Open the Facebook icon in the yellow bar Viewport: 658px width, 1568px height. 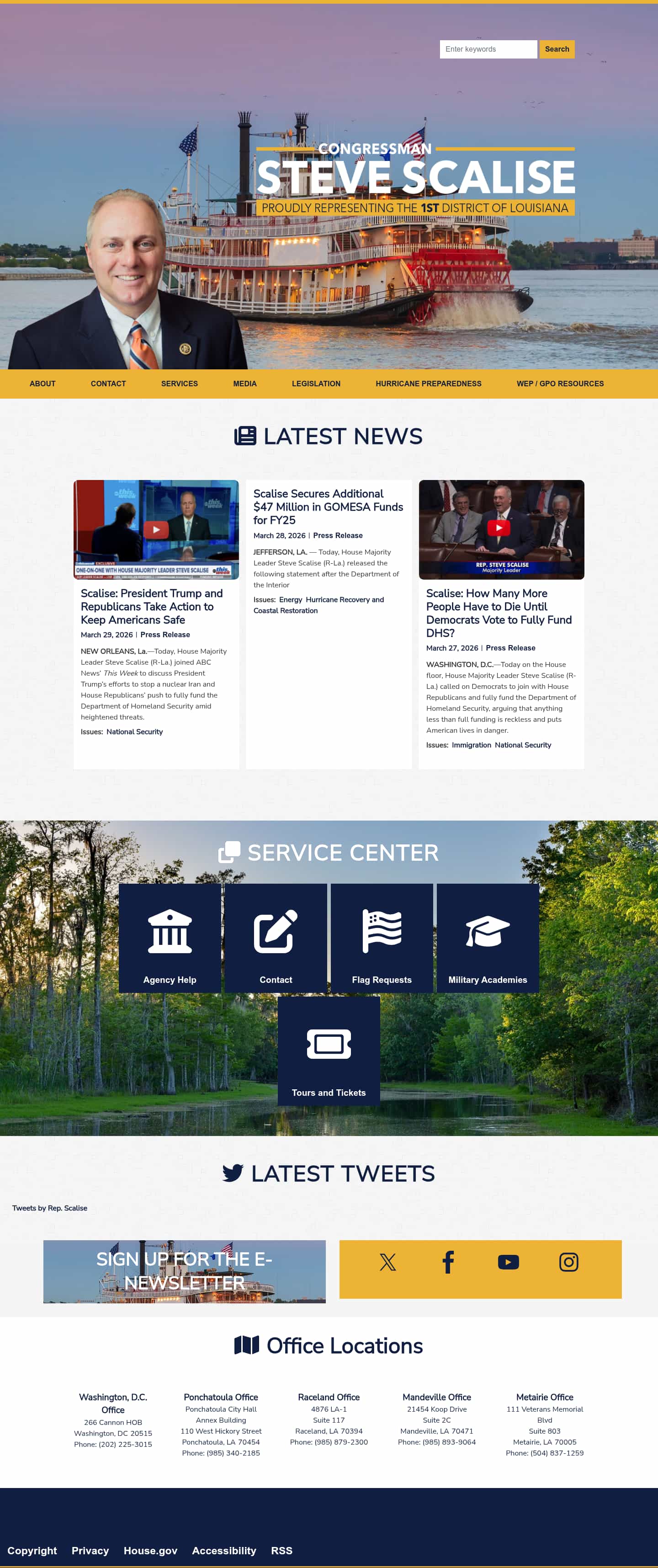[x=448, y=1262]
